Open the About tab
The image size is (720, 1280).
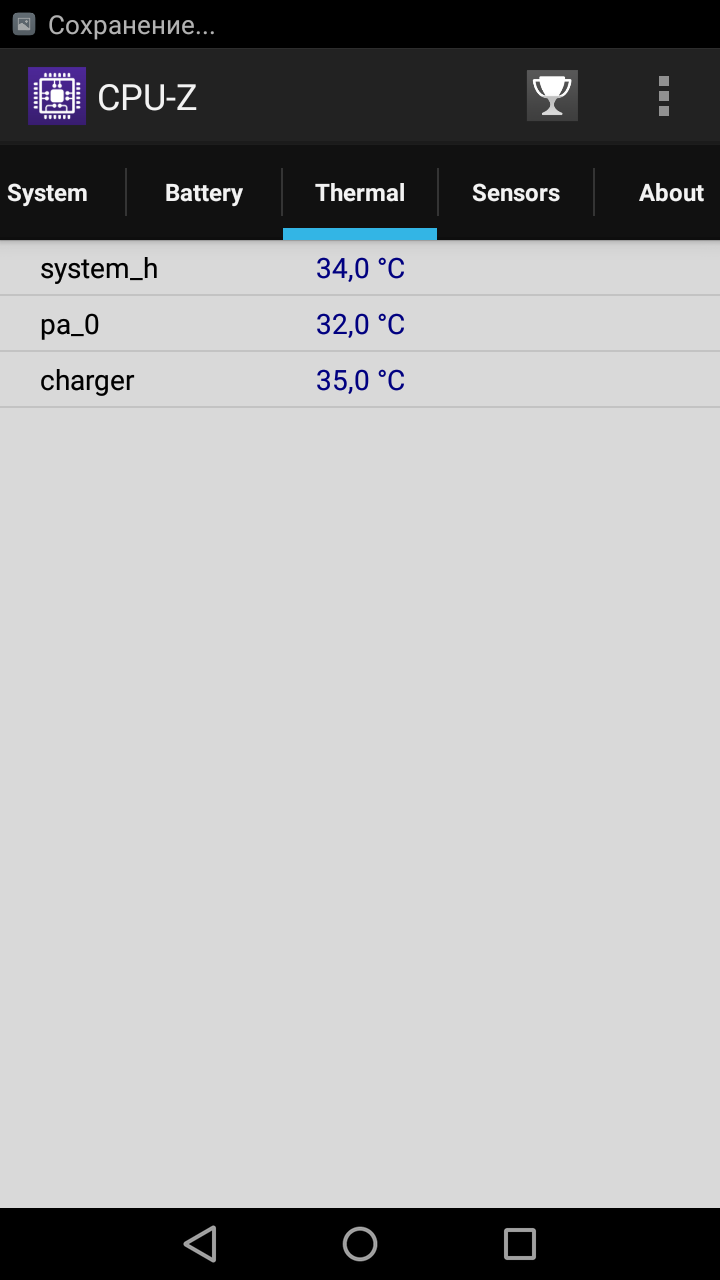coord(671,193)
